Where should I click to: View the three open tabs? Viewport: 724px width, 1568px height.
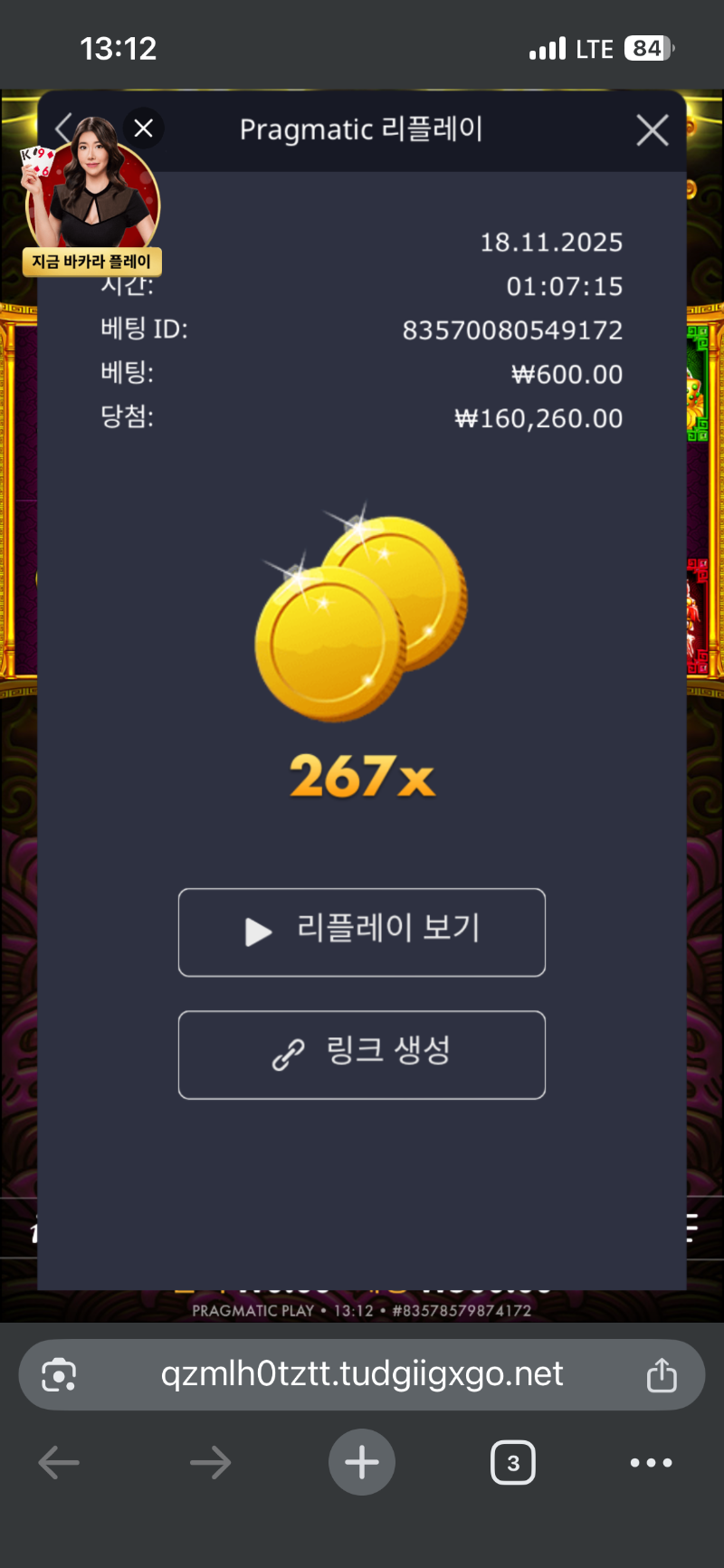pos(513,1462)
